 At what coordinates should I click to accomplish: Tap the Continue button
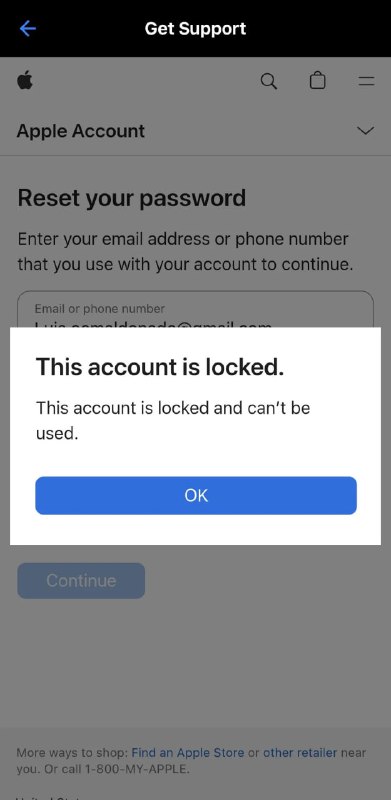pyautogui.click(x=81, y=581)
